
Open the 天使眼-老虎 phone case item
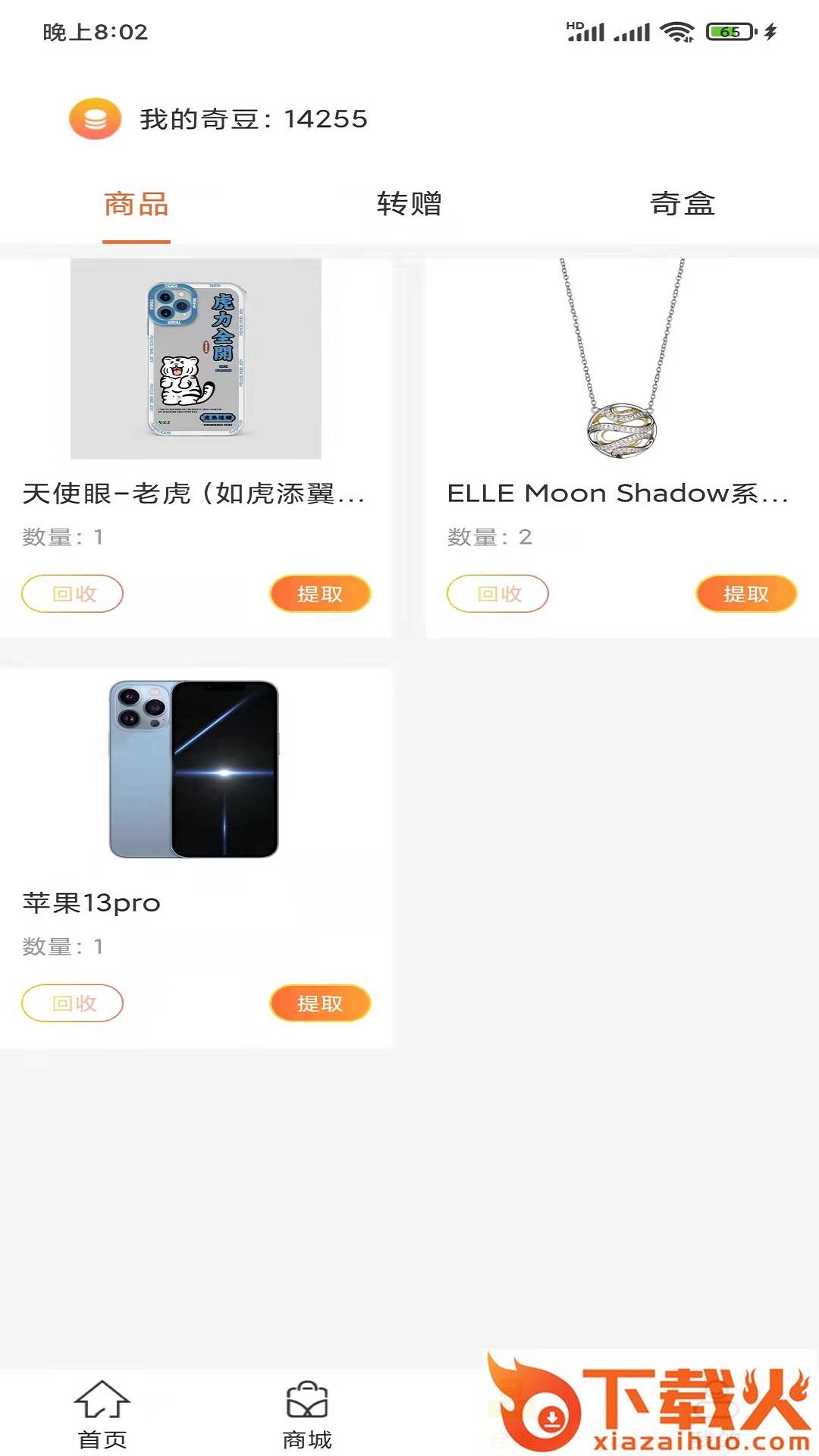coord(196,359)
